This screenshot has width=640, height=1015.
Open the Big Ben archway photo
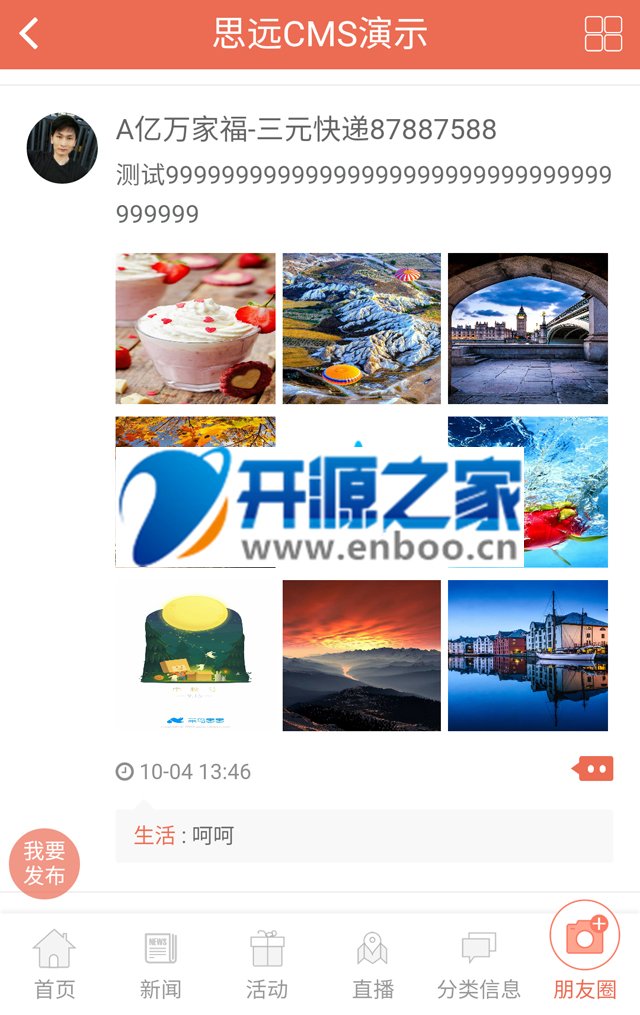click(527, 328)
